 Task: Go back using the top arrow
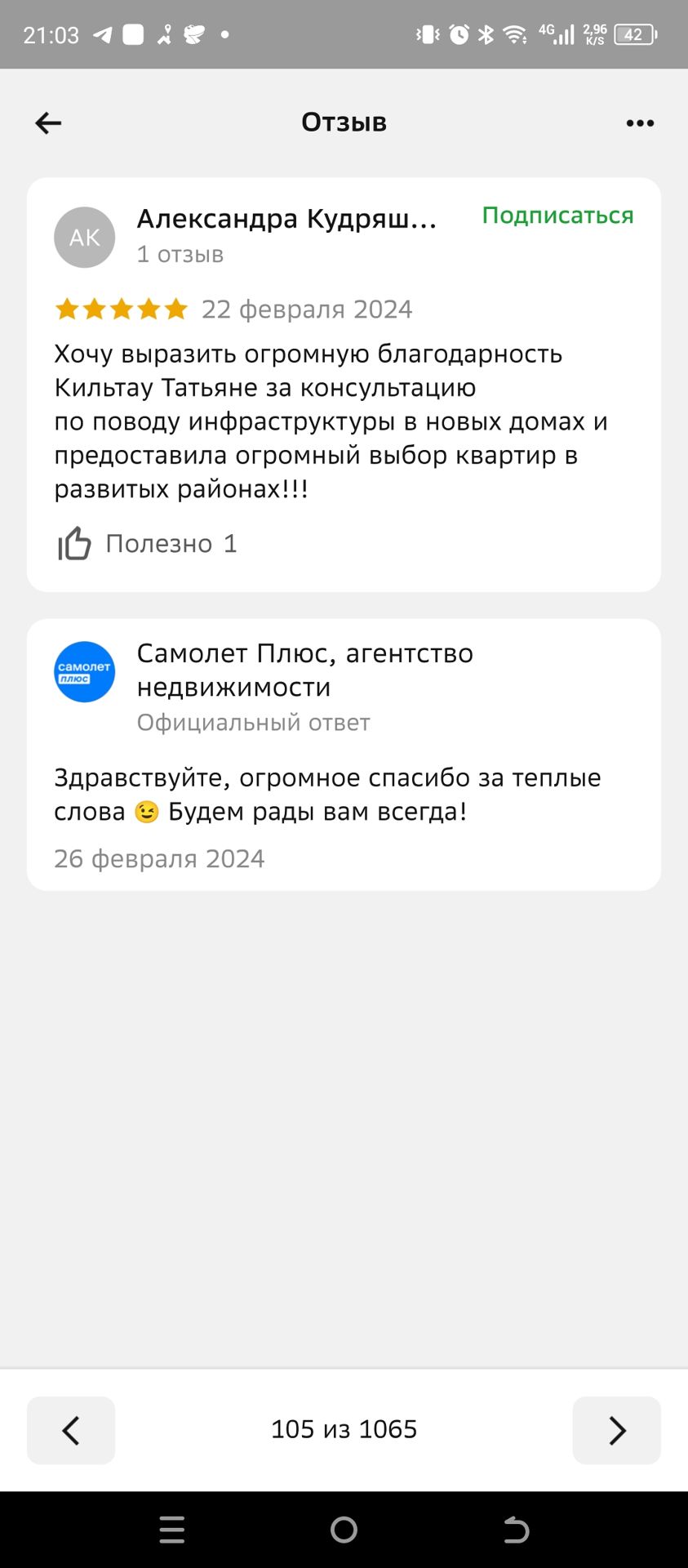point(48,123)
